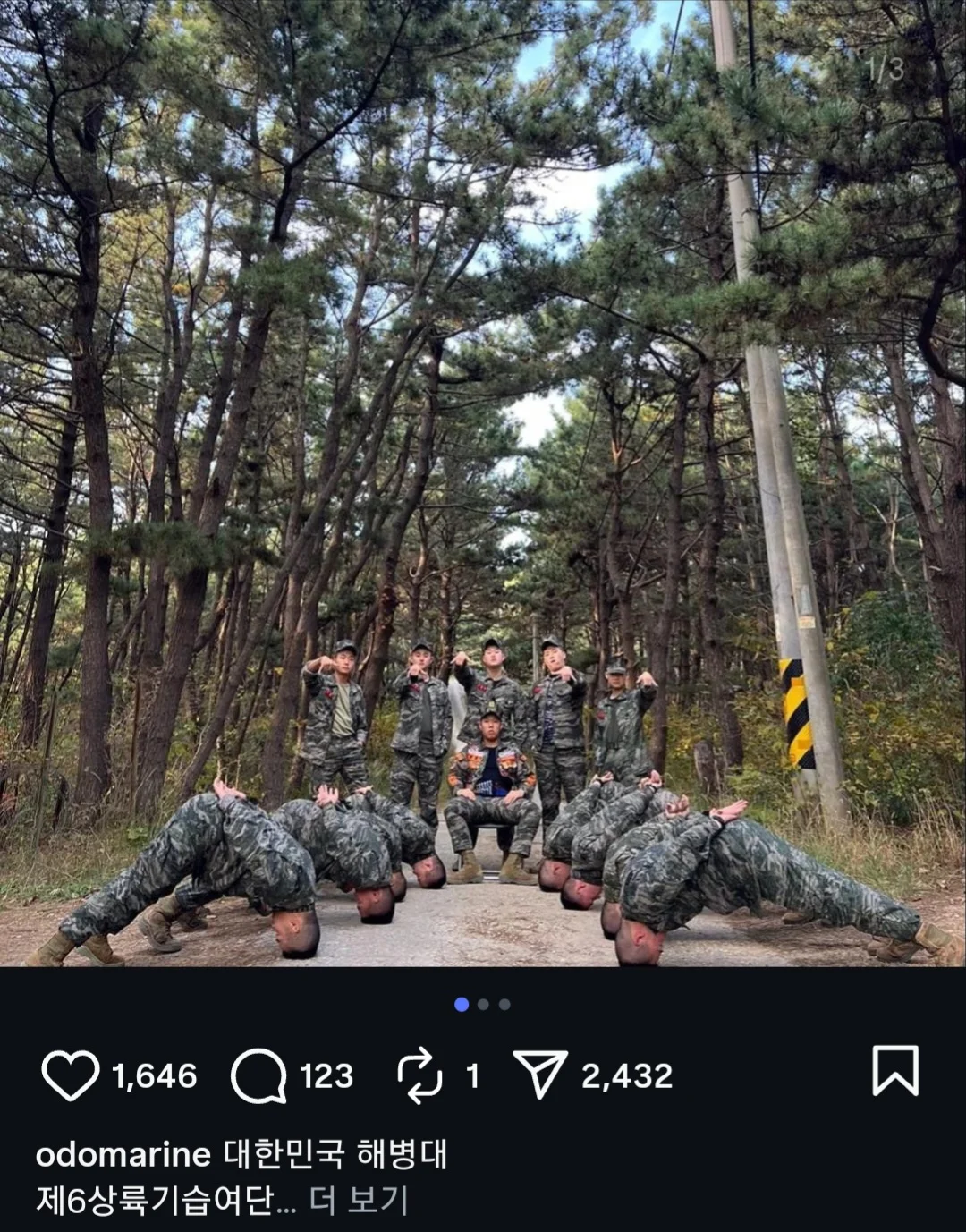Expand caption with 더 보기
The width and height of the screenshot is (966, 1232).
[359, 1200]
